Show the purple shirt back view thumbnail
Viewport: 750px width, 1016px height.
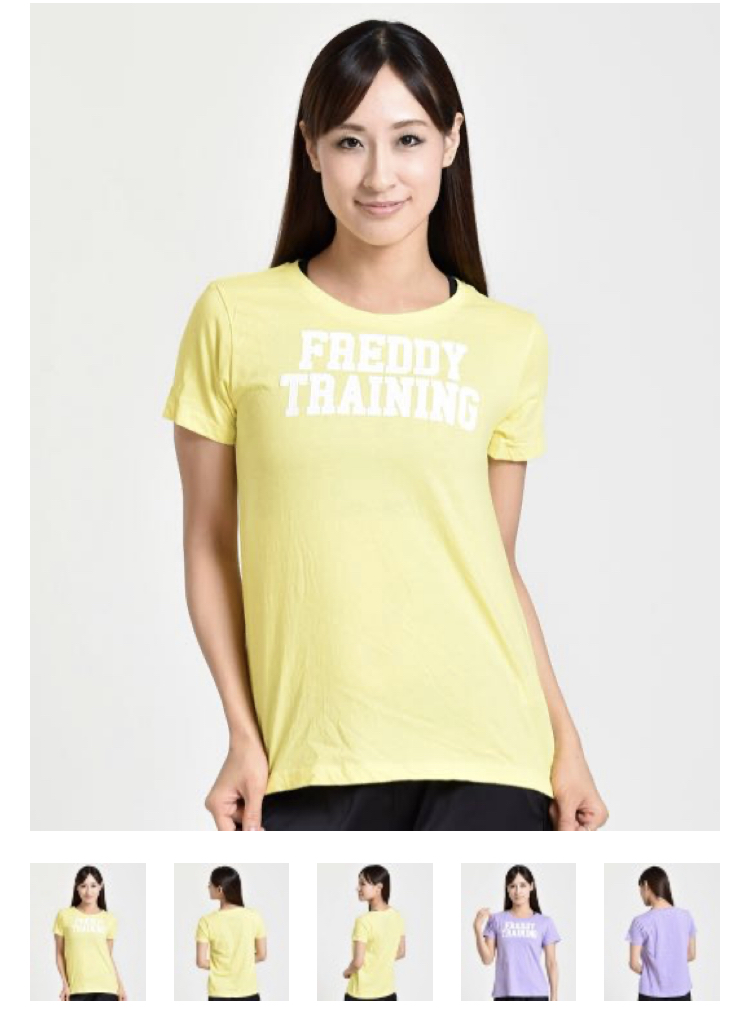point(661,931)
